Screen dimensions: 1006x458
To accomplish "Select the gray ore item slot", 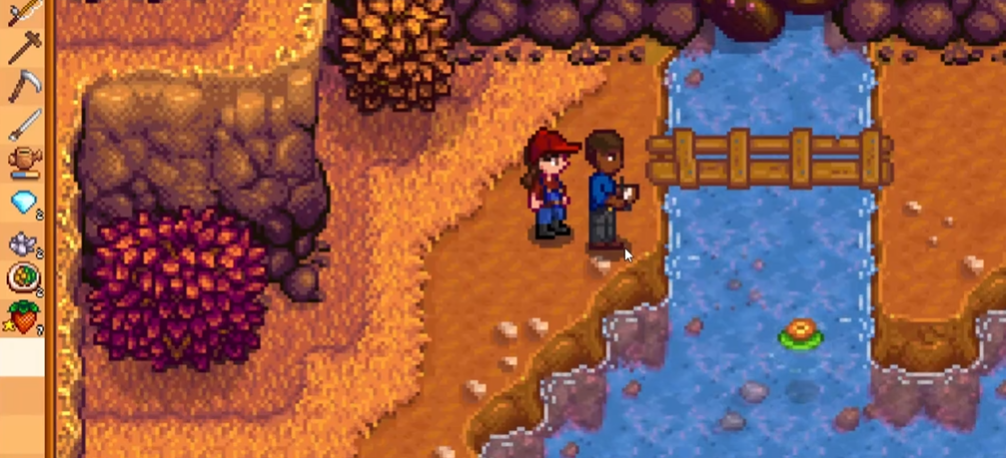I will click(23, 242).
